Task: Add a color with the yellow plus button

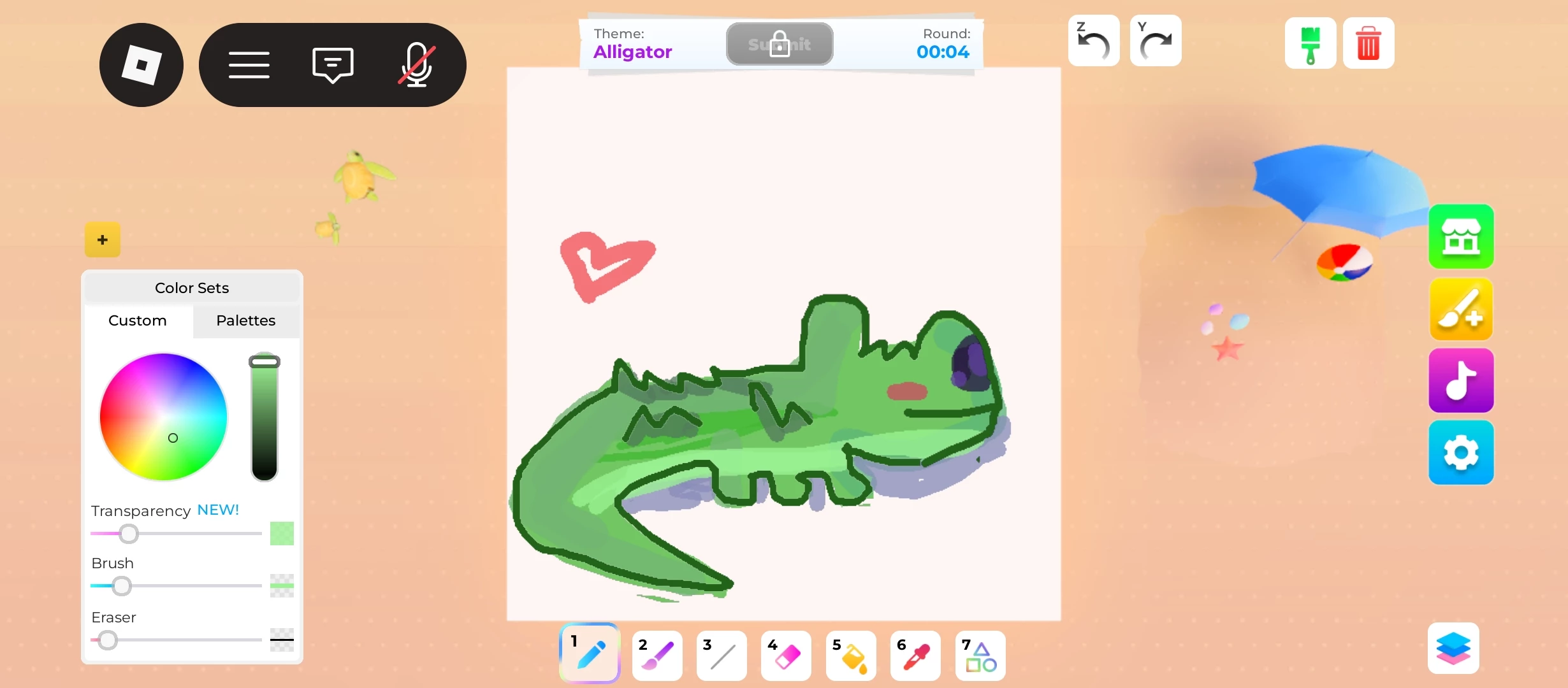Action: [103, 240]
